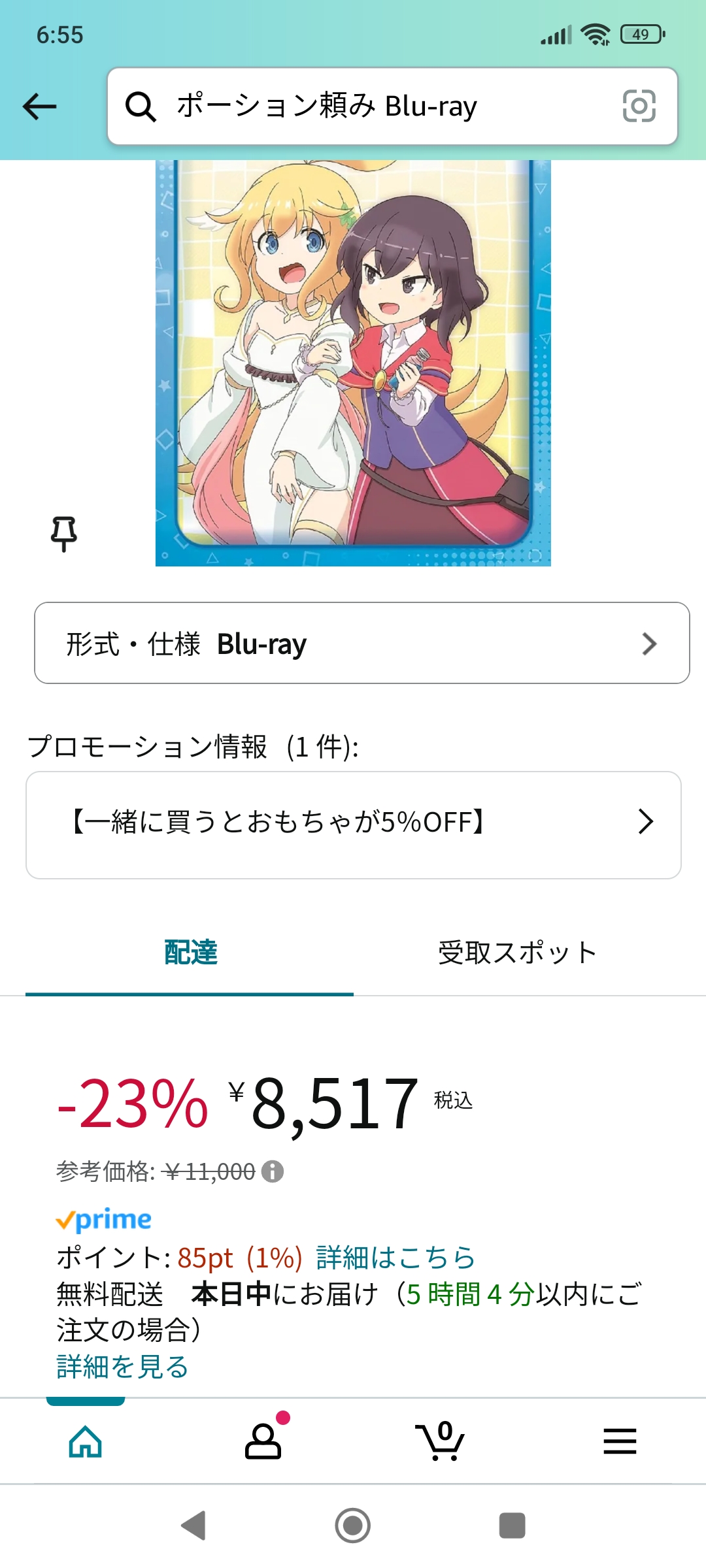Tap the system home button
This screenshot has width=706, height=1568.
(353, 1526)
